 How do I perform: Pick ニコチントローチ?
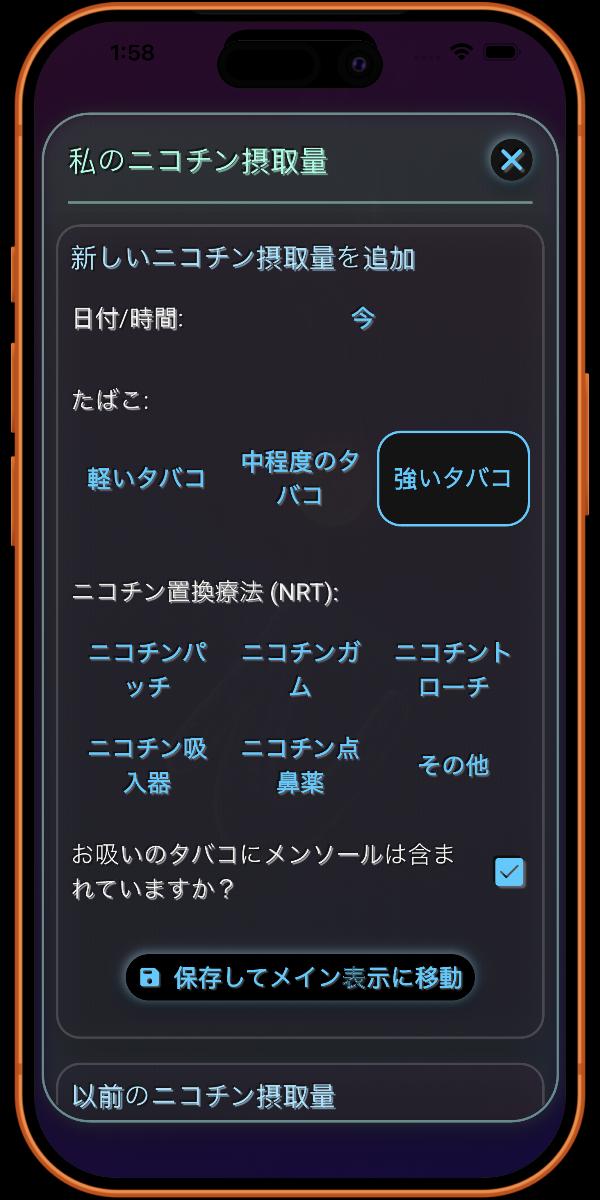[x=453, y=670]
